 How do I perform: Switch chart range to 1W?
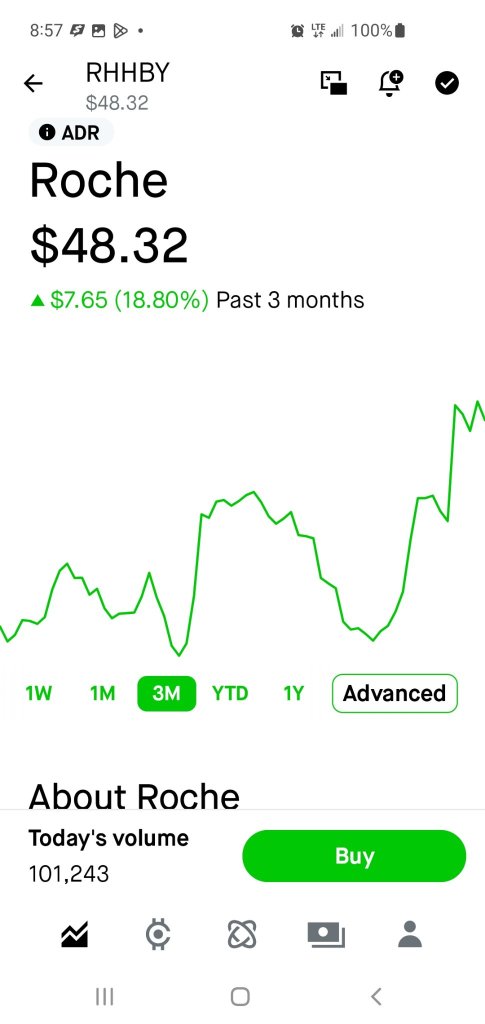pos(39,693)
